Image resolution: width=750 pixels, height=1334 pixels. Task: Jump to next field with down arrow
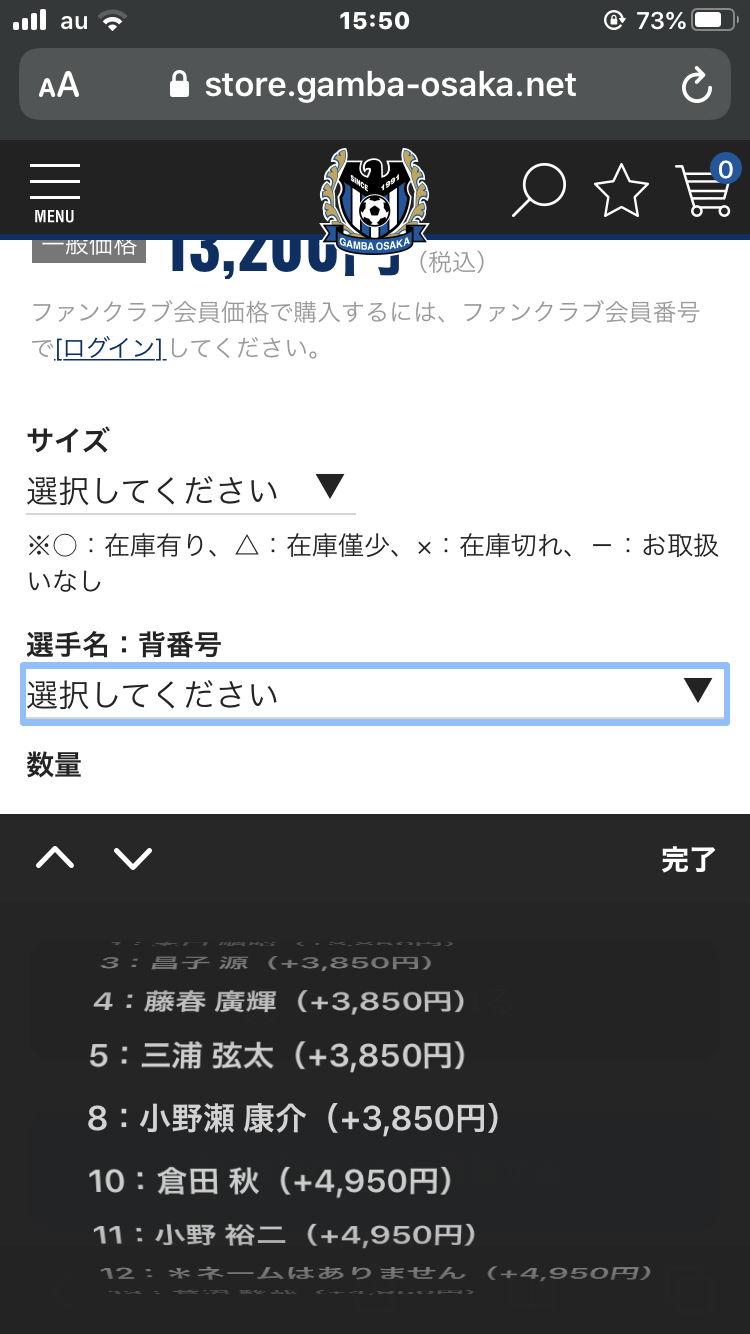[133, 858]
